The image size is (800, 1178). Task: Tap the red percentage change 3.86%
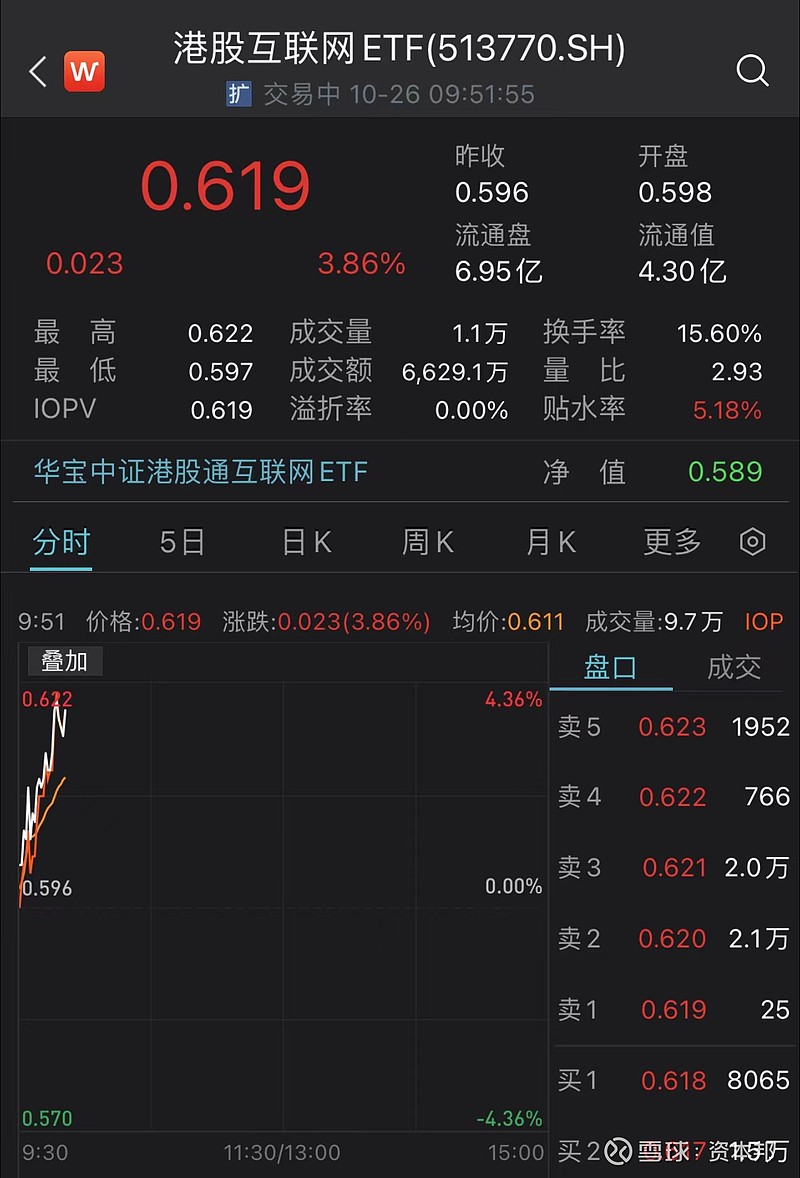click(x=360, y=263)
